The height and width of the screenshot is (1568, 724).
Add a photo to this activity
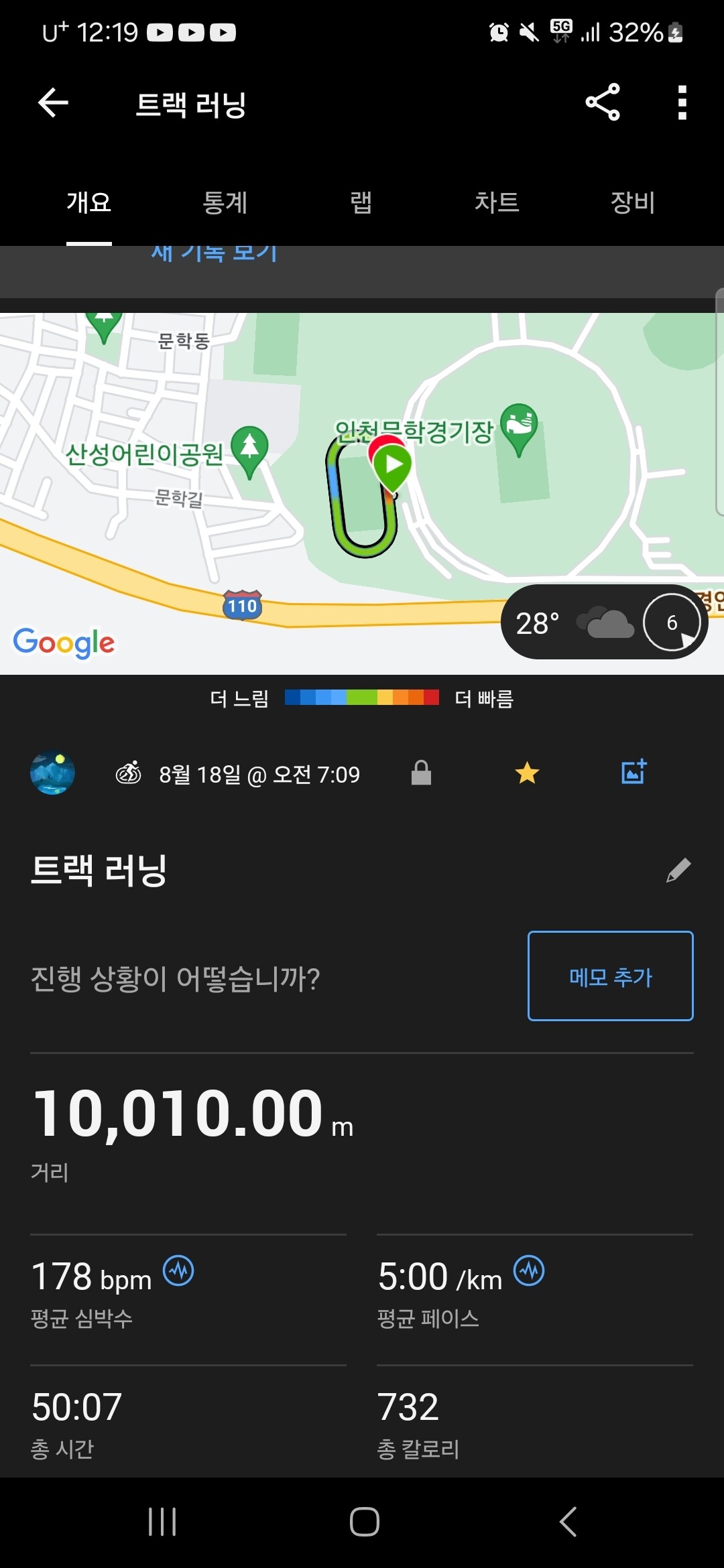click(633, 772)
